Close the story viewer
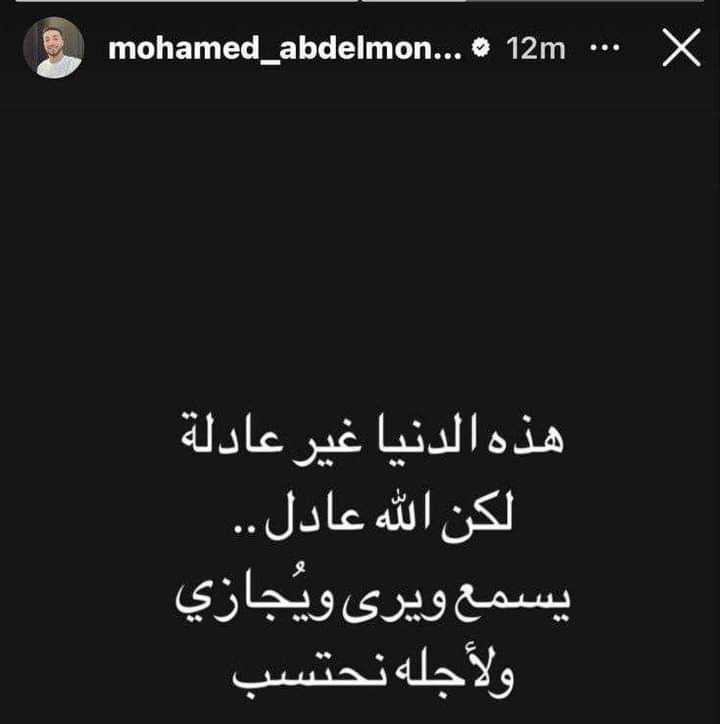Screen dimensions: 720x724 coord(681,49)
